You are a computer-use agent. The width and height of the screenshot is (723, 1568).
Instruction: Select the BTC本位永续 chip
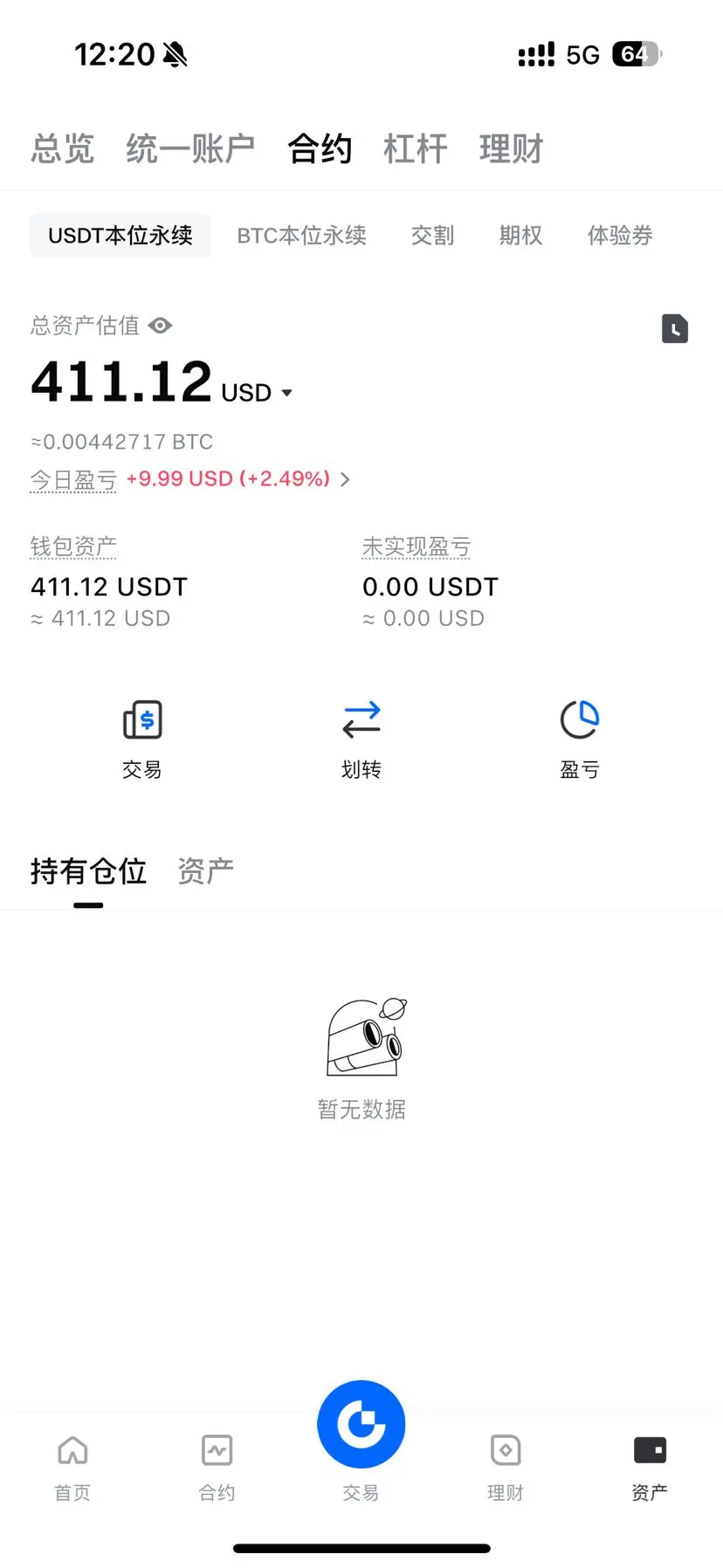301,236
